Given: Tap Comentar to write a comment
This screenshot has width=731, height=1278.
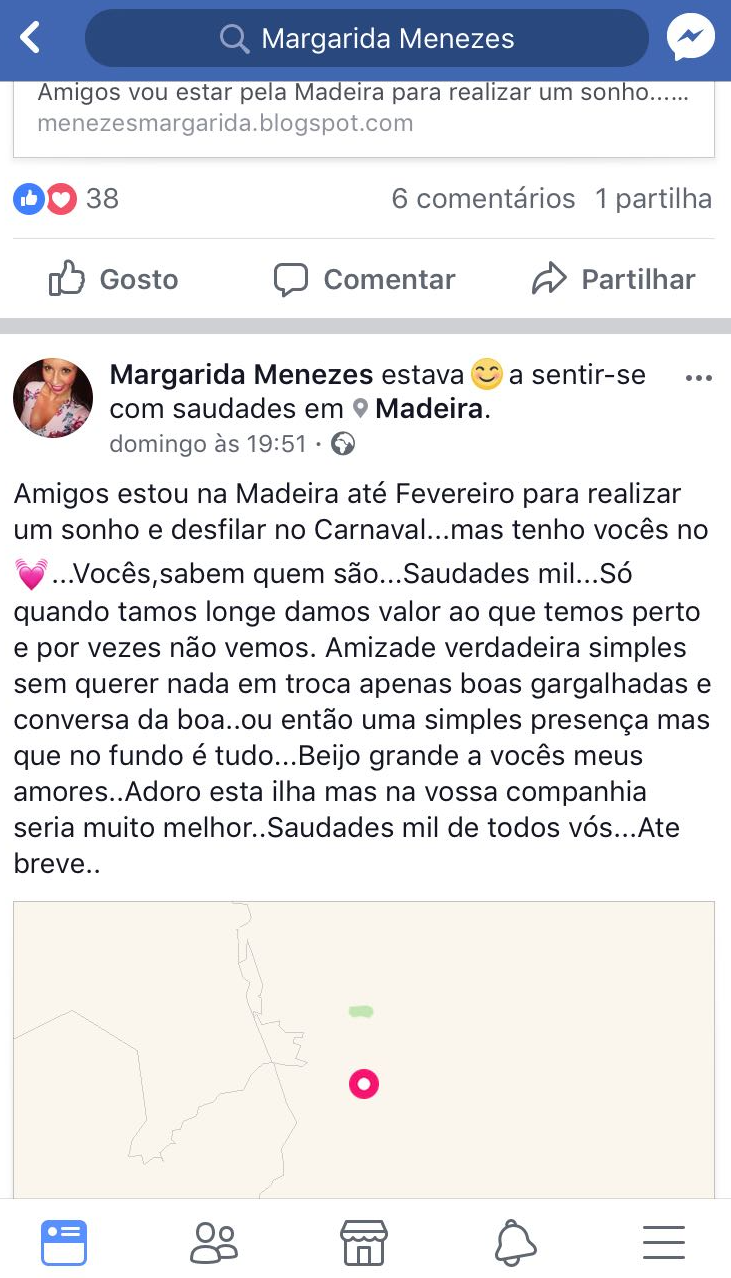Looking at the screenshot, I should [365, 280].
